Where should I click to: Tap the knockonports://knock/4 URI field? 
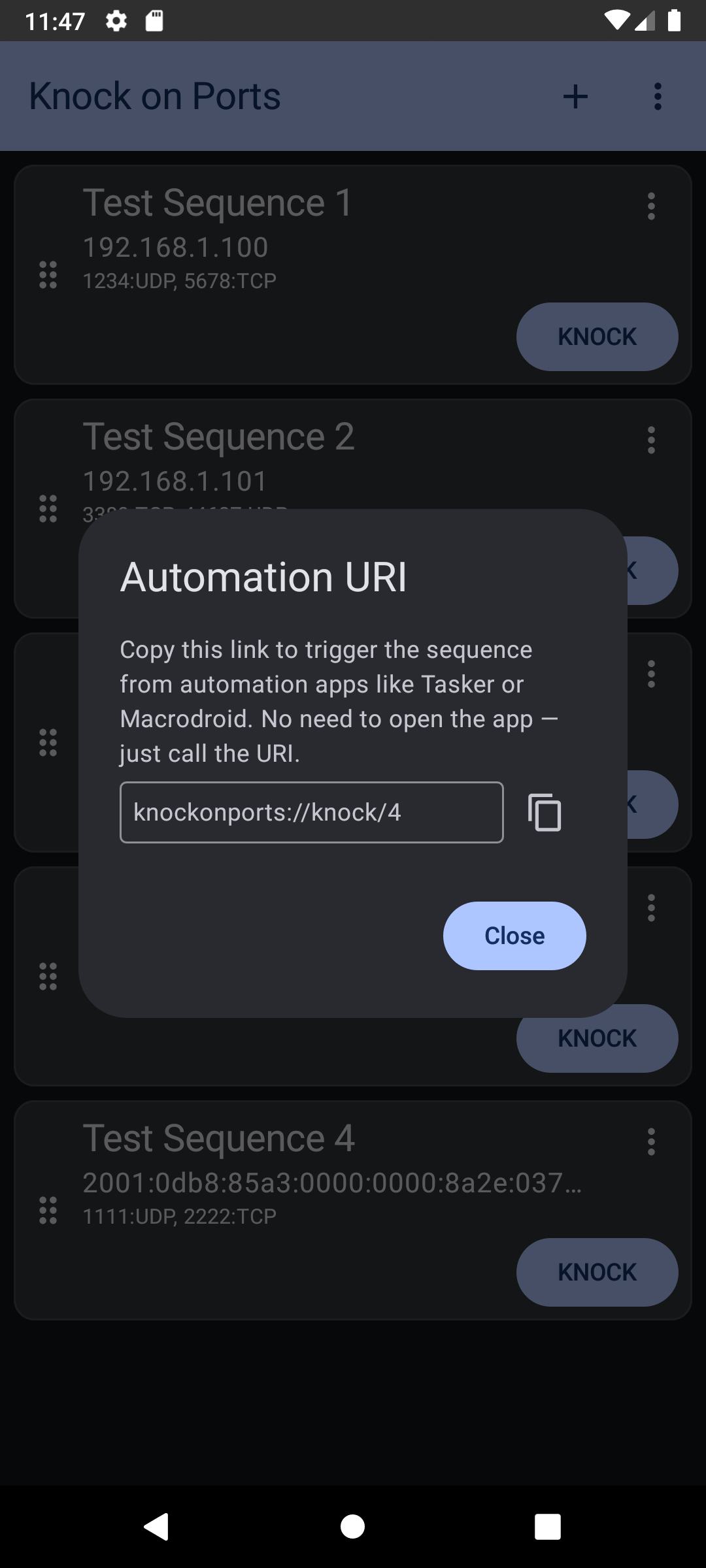(x=311, y=813)
